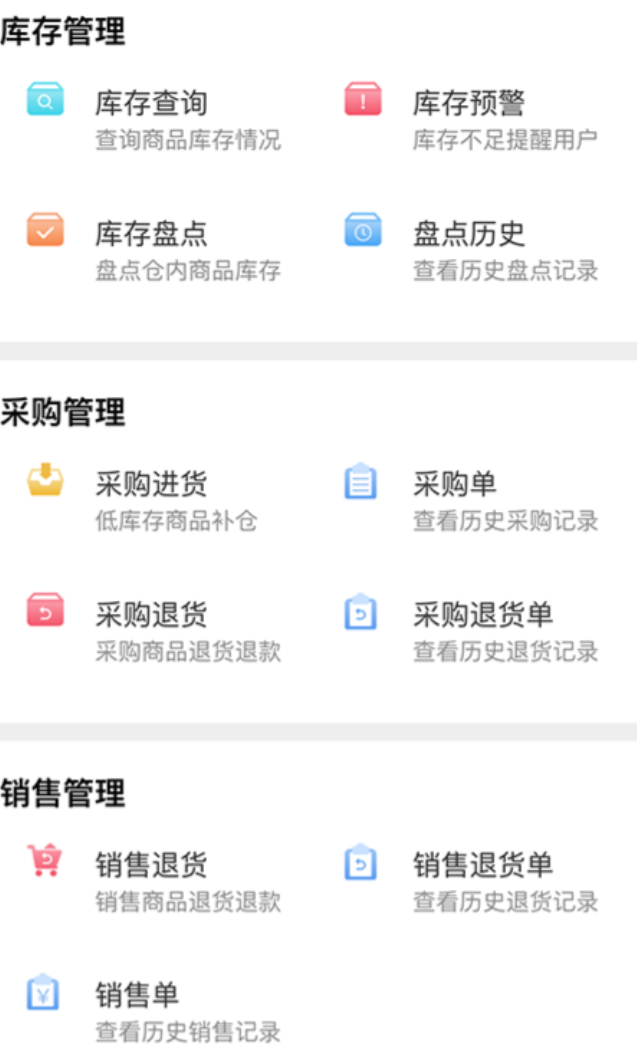Open 销售单 to see sales records
The width and height of the screenshot is (637, 1051).
[x=137, y=996]
